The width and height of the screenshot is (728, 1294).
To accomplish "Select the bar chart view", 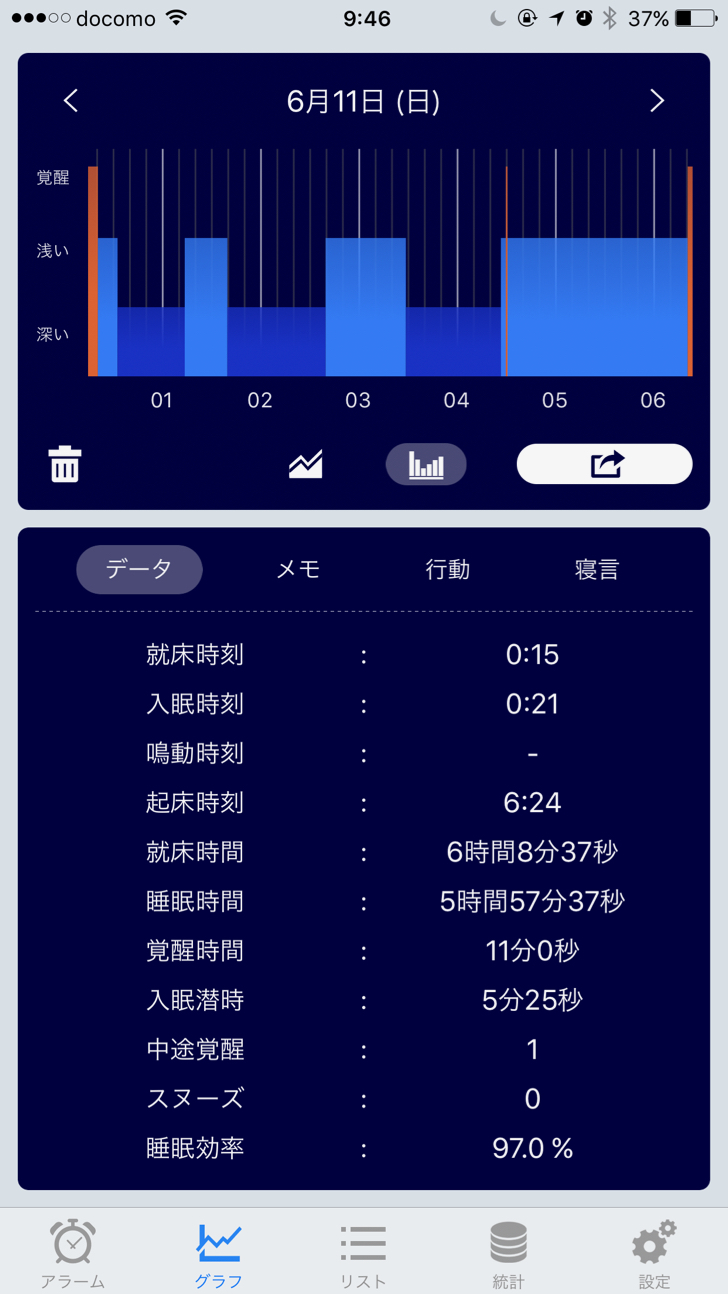I will (426, 465).
